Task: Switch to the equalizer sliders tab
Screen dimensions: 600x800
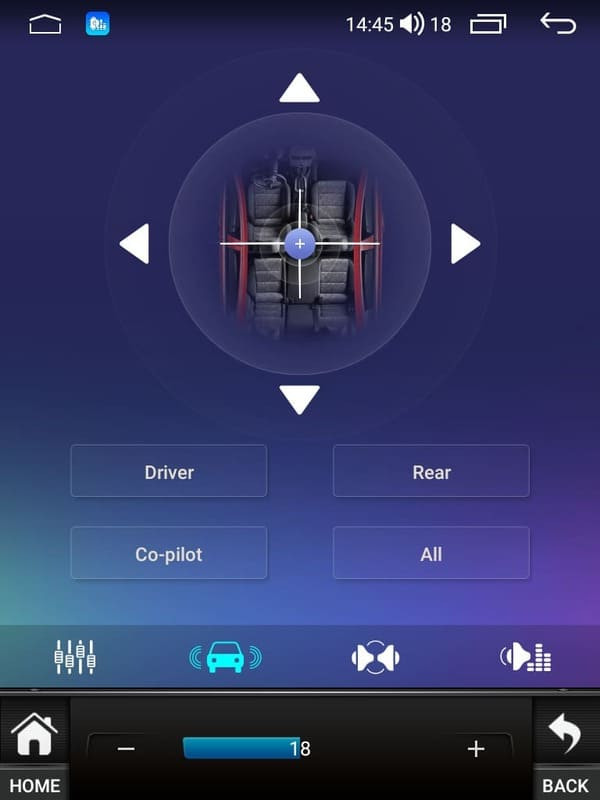Action: click(x=75, y=657)
